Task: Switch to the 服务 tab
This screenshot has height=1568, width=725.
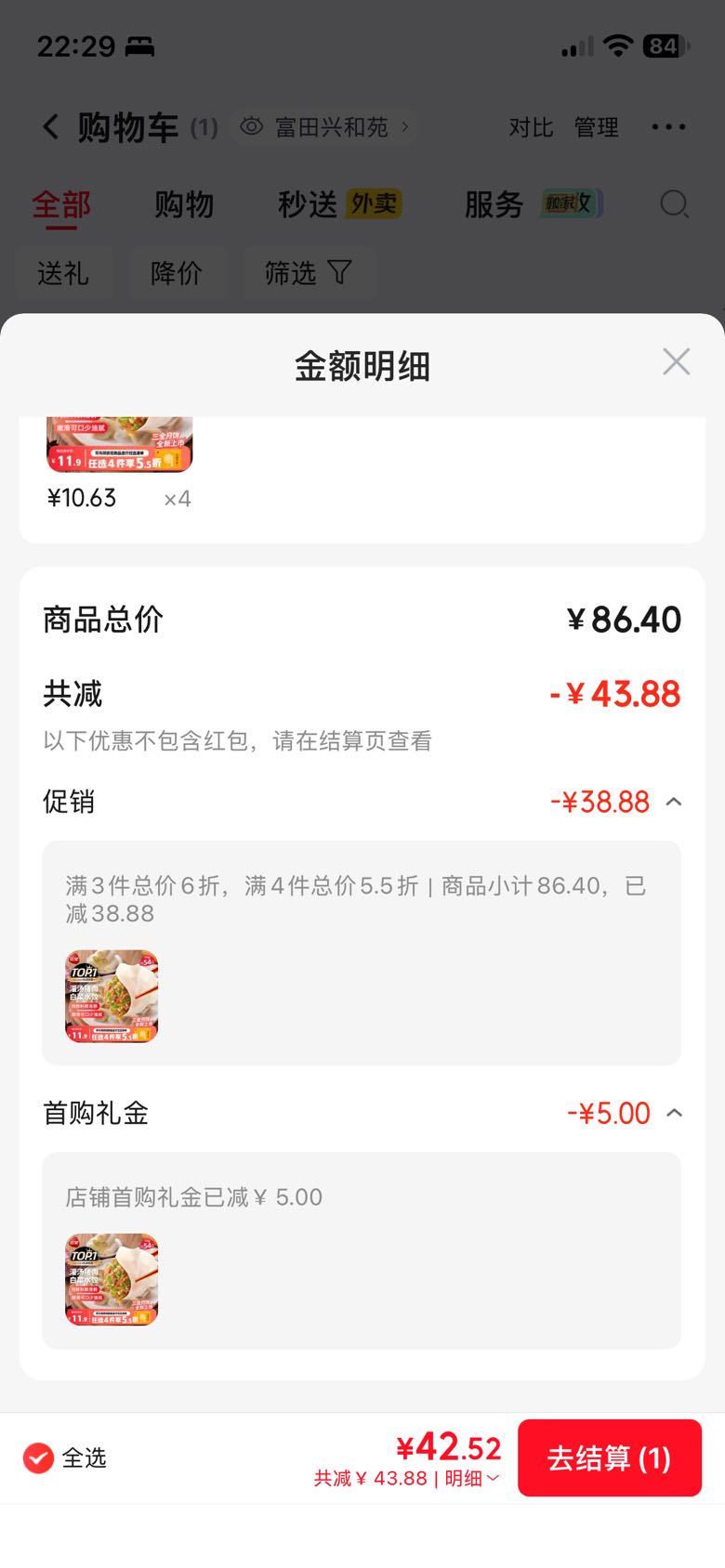Action: tap(534, 204)
